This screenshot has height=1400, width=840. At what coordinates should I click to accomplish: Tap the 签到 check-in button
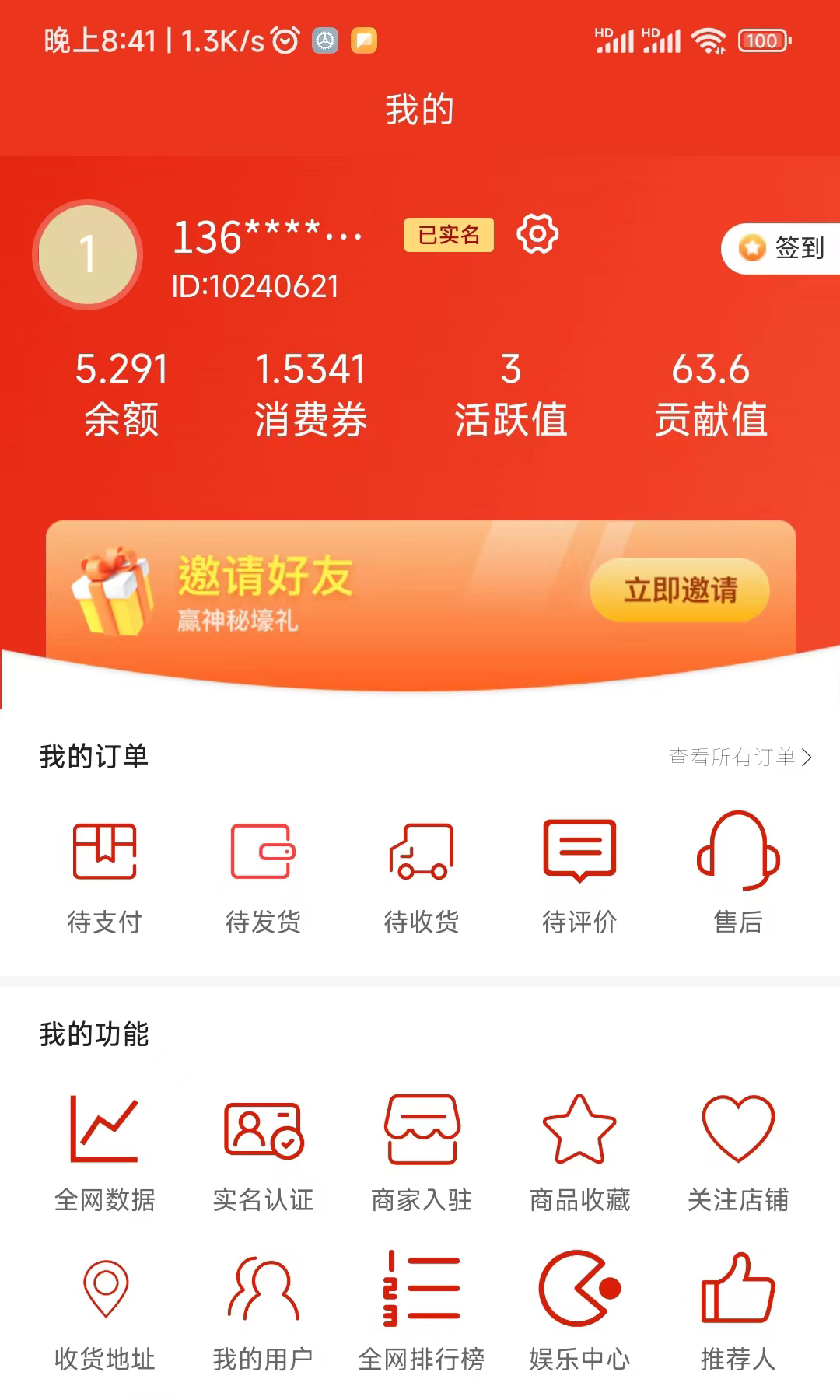click(x=782, y=248)
